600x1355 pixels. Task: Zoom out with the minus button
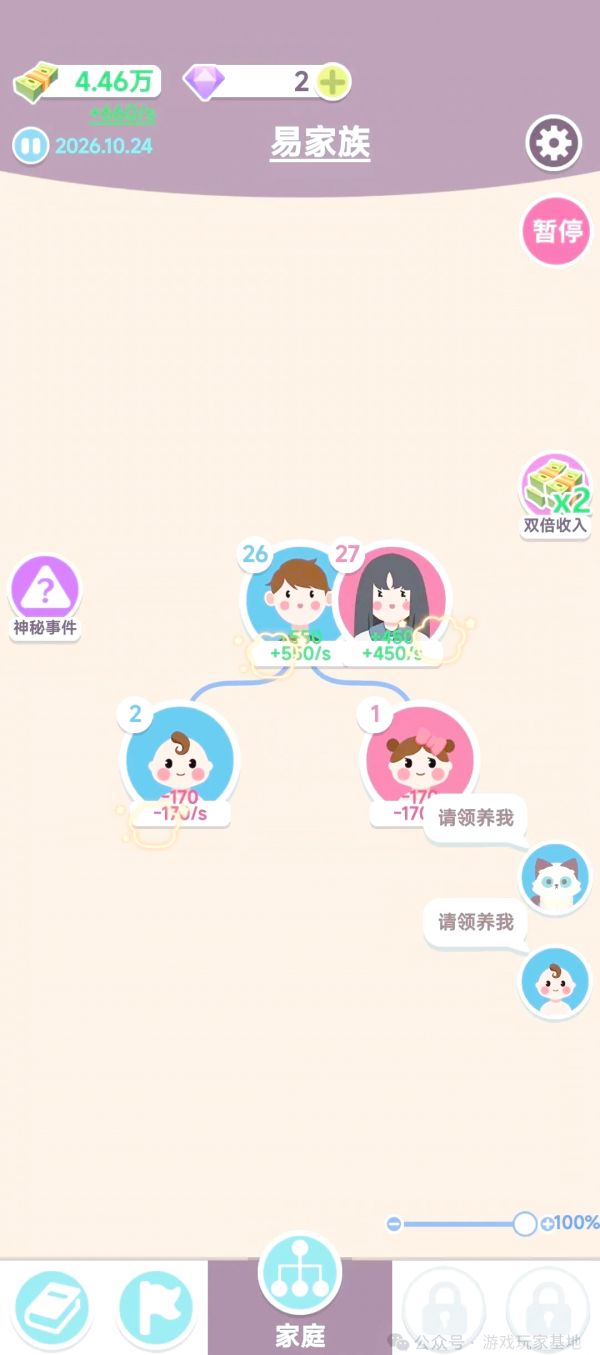tap(394, 1223)
